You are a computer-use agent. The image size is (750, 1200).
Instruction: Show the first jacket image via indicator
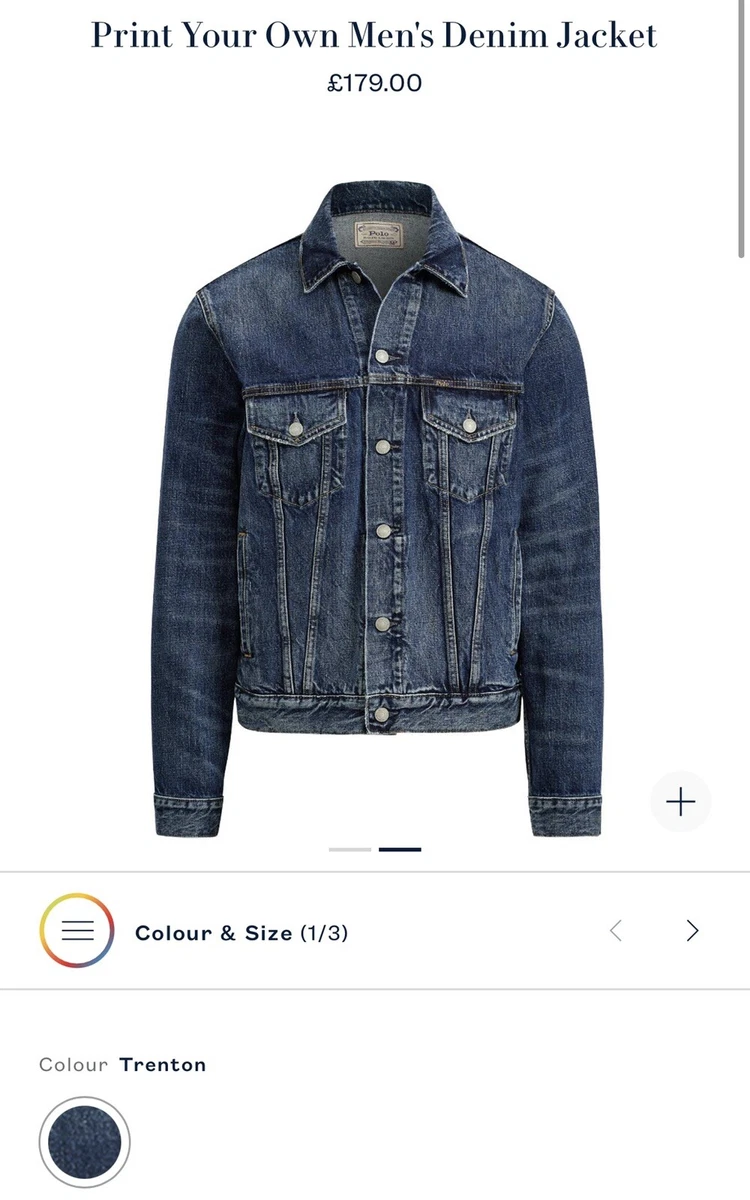(349, 849)
